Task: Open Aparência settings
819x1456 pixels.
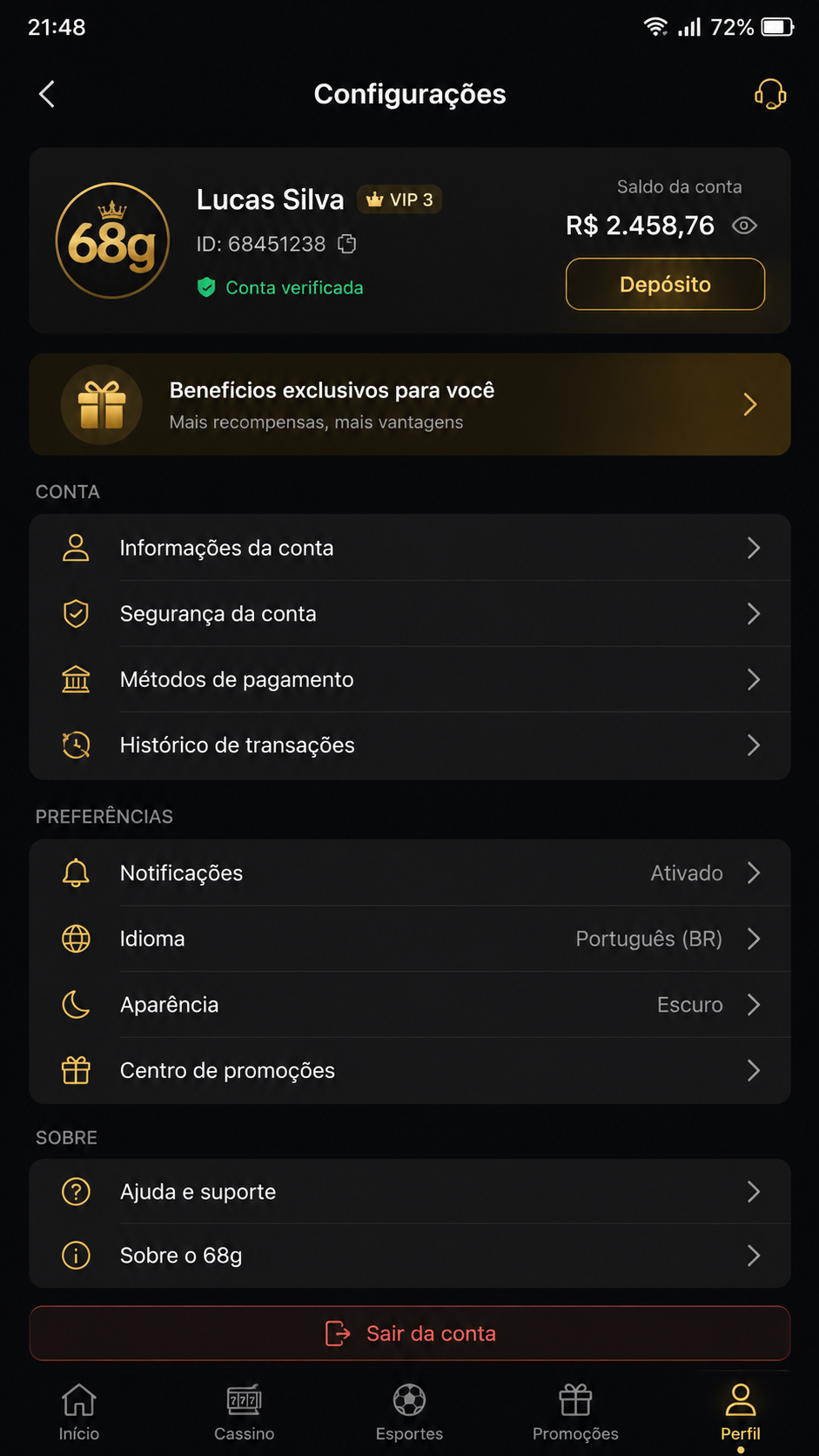Action: click(x=410, y=1005)
